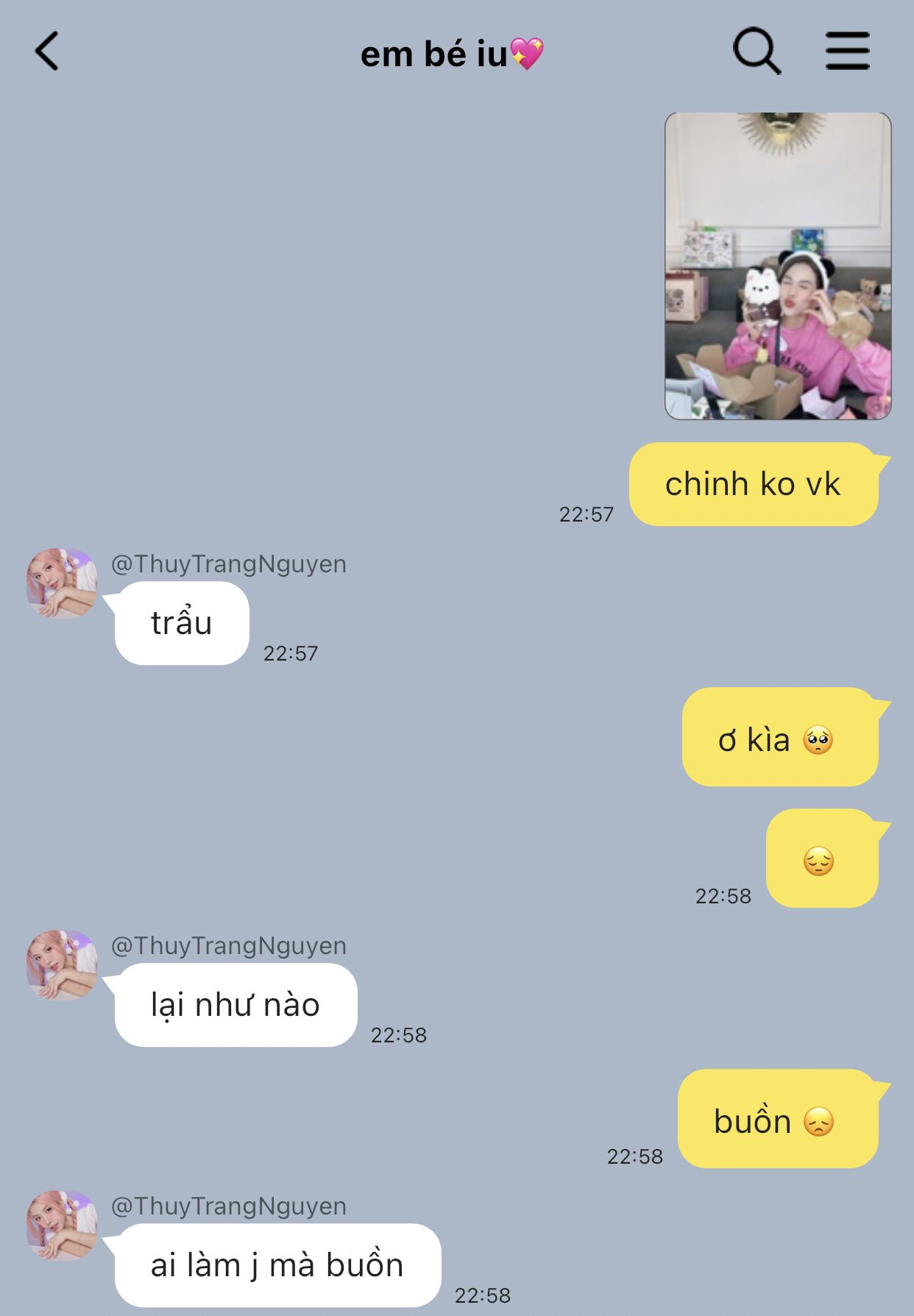Image resolution: width=914 pixels, height=1316 pixels.
Task: Open ThuyTrangNguyen's avatar beside the 'trẩu' message
Action: 62,583
